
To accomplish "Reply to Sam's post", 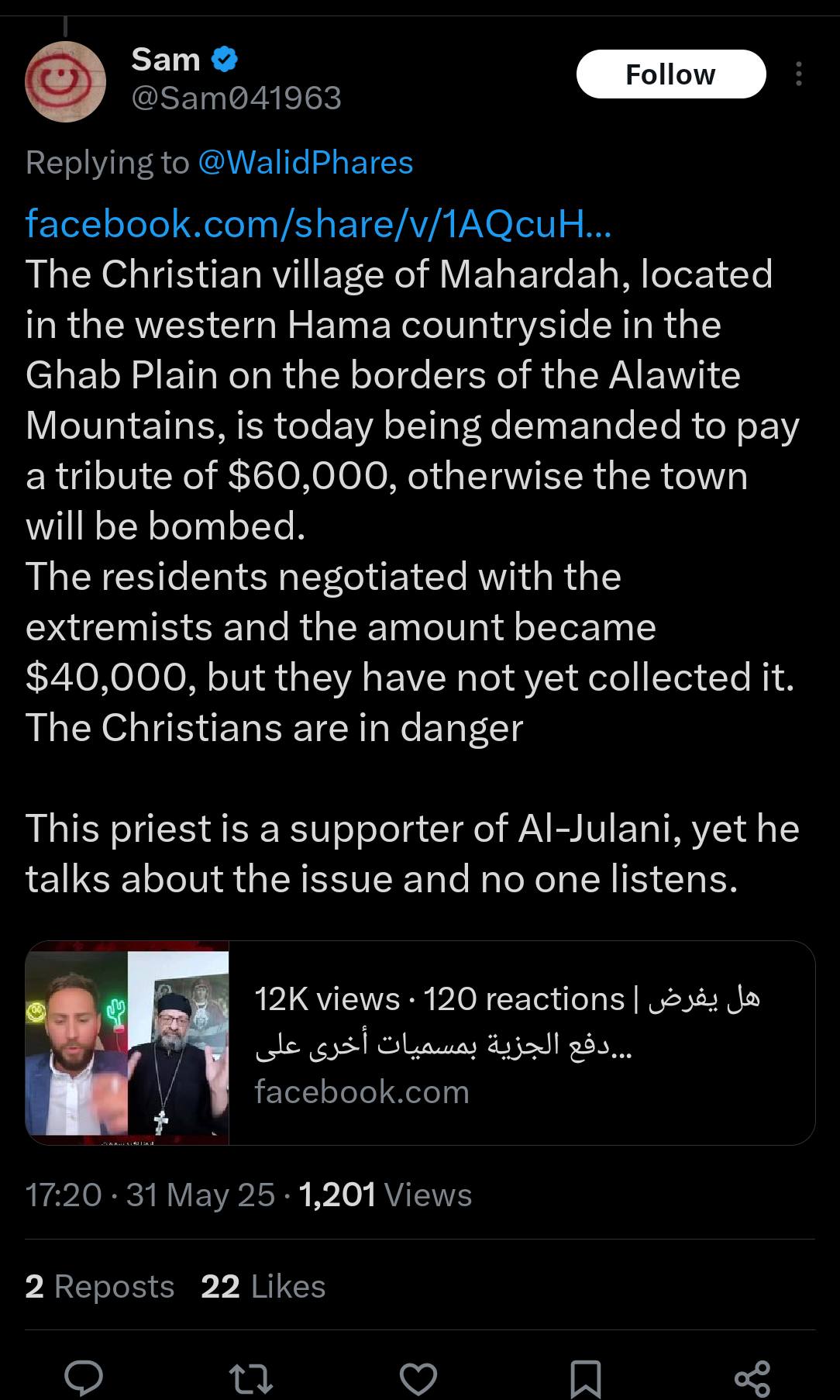I will pos(84,1378).
